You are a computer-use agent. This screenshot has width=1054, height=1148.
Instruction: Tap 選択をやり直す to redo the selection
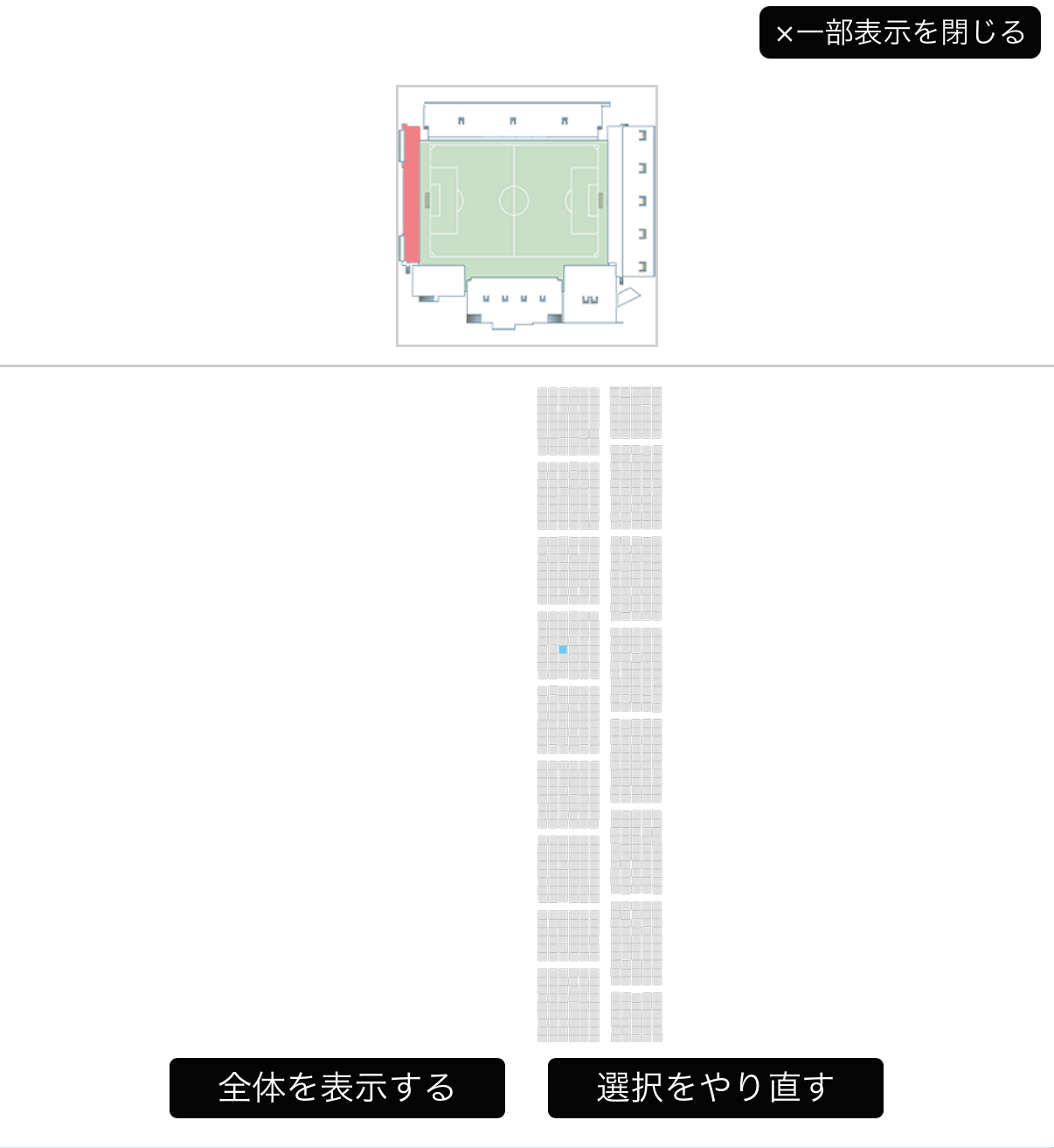tap(715, 1088)
